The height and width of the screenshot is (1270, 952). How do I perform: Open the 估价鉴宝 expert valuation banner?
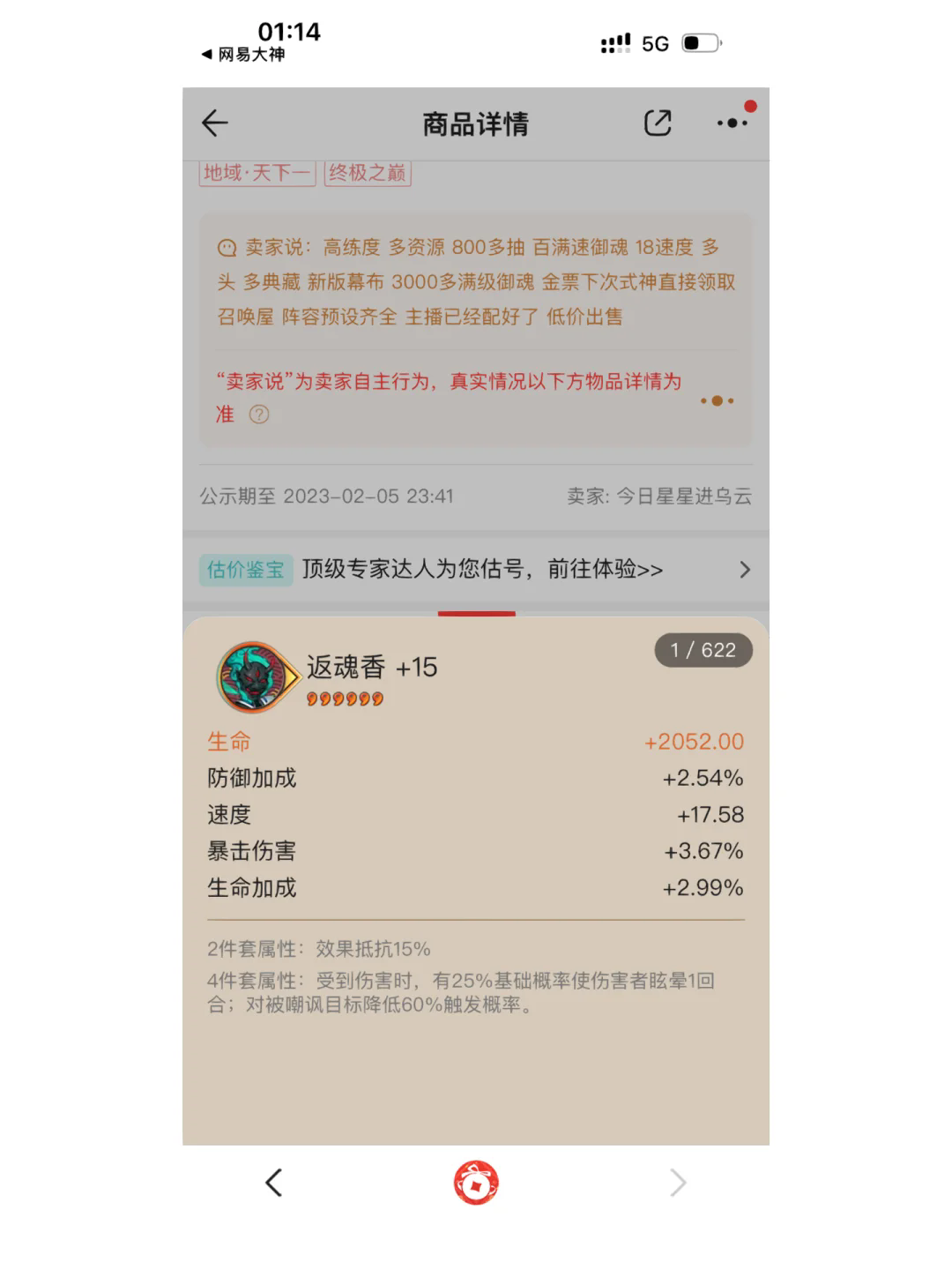click(476, 570)
